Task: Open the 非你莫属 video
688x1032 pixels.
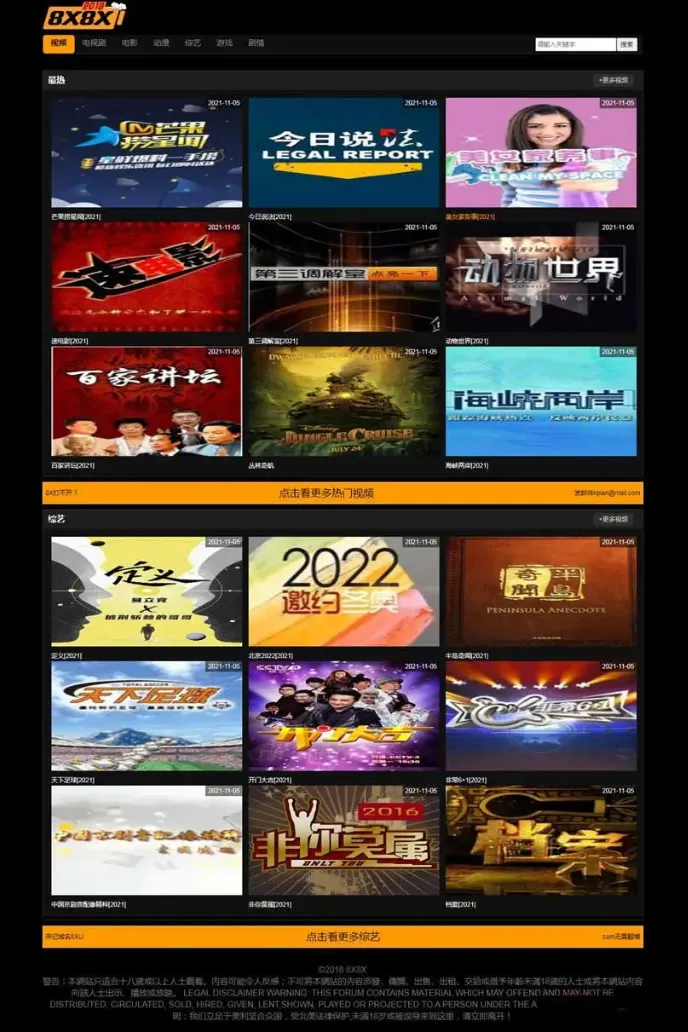Action: pos(343,841)
